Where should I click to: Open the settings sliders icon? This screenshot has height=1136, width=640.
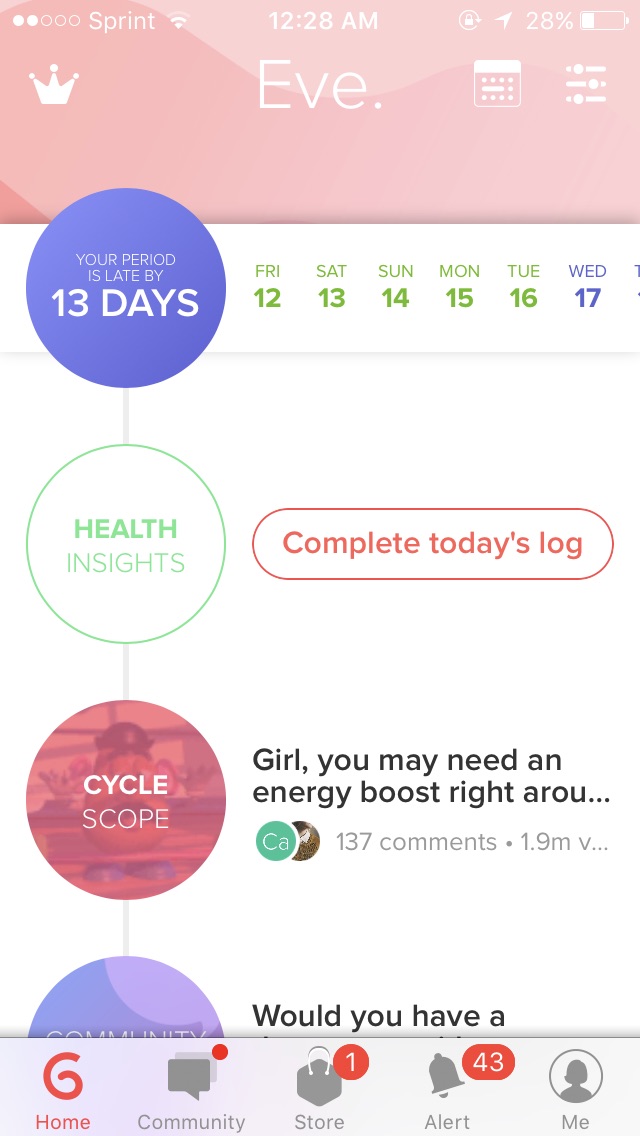(x=586, y=83)
